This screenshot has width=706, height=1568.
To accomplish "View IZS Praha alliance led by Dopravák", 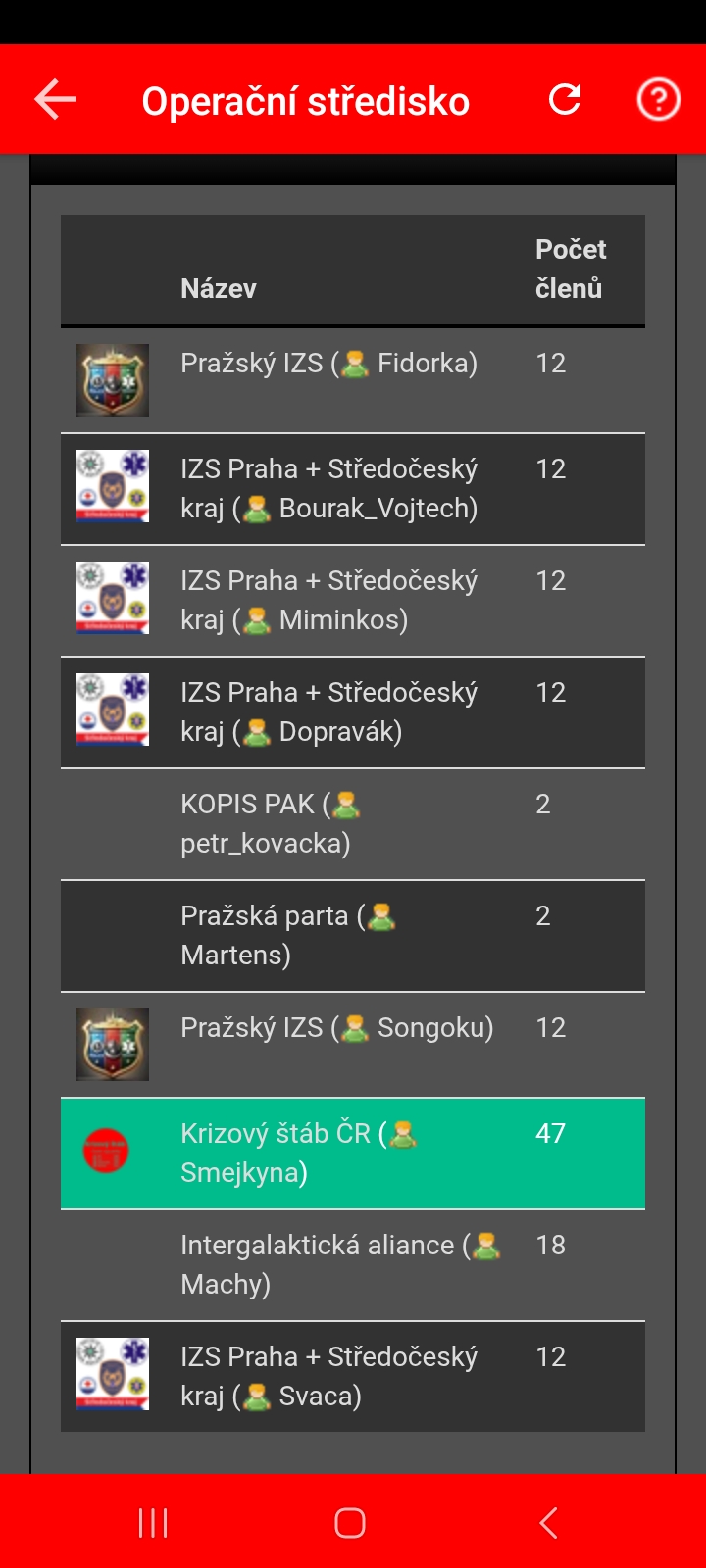I will [328, 711].
